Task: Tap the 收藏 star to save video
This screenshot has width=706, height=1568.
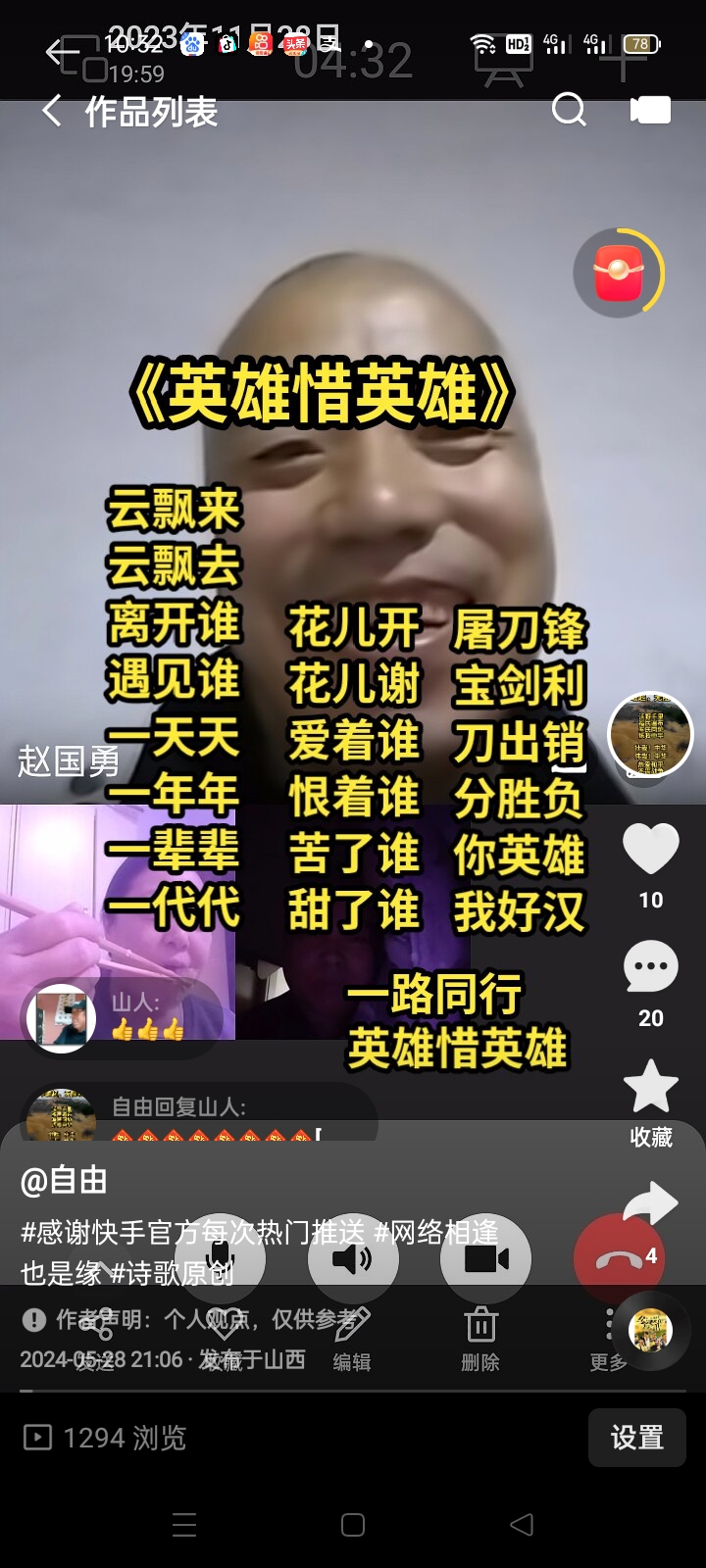Action: tap(650, 1088)
